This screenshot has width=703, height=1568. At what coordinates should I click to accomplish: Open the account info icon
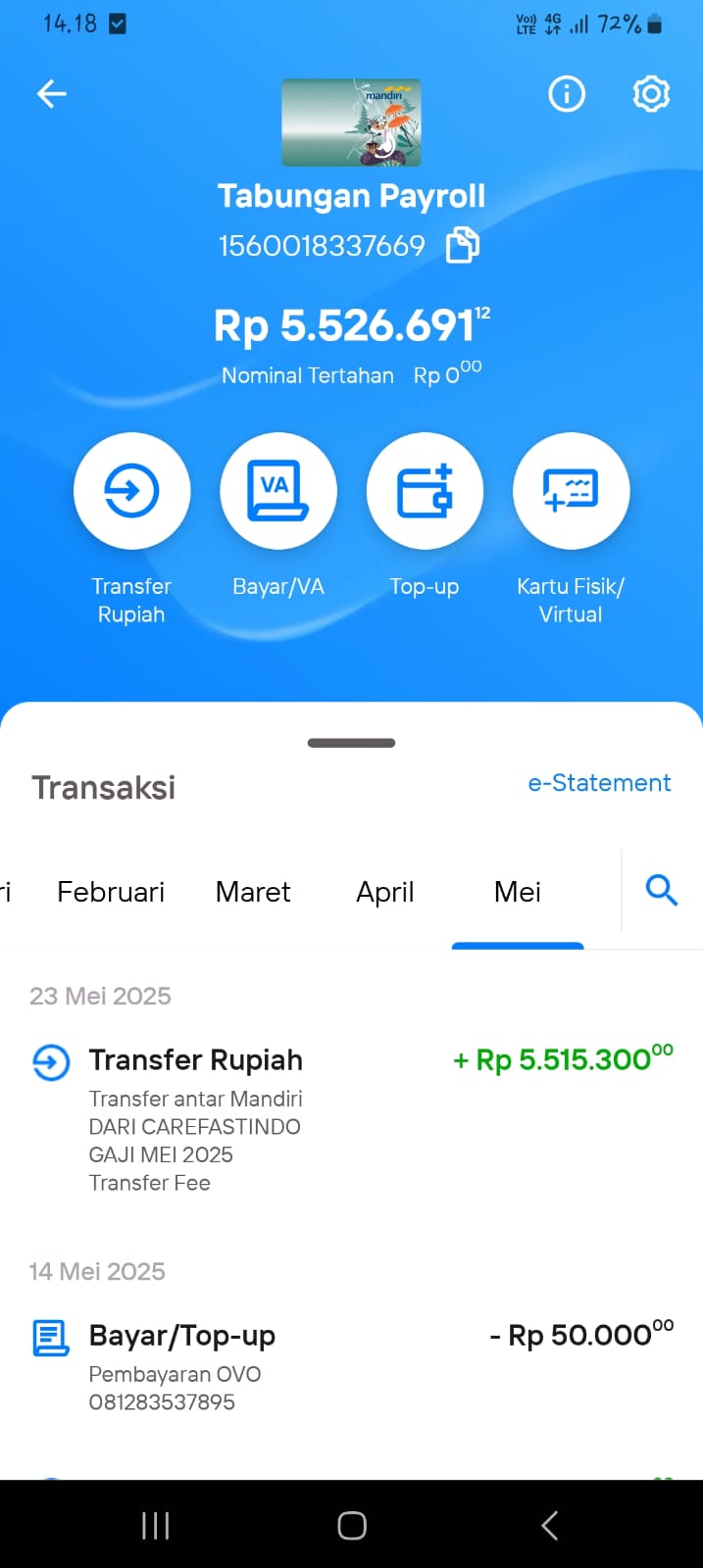click(567, 94)
